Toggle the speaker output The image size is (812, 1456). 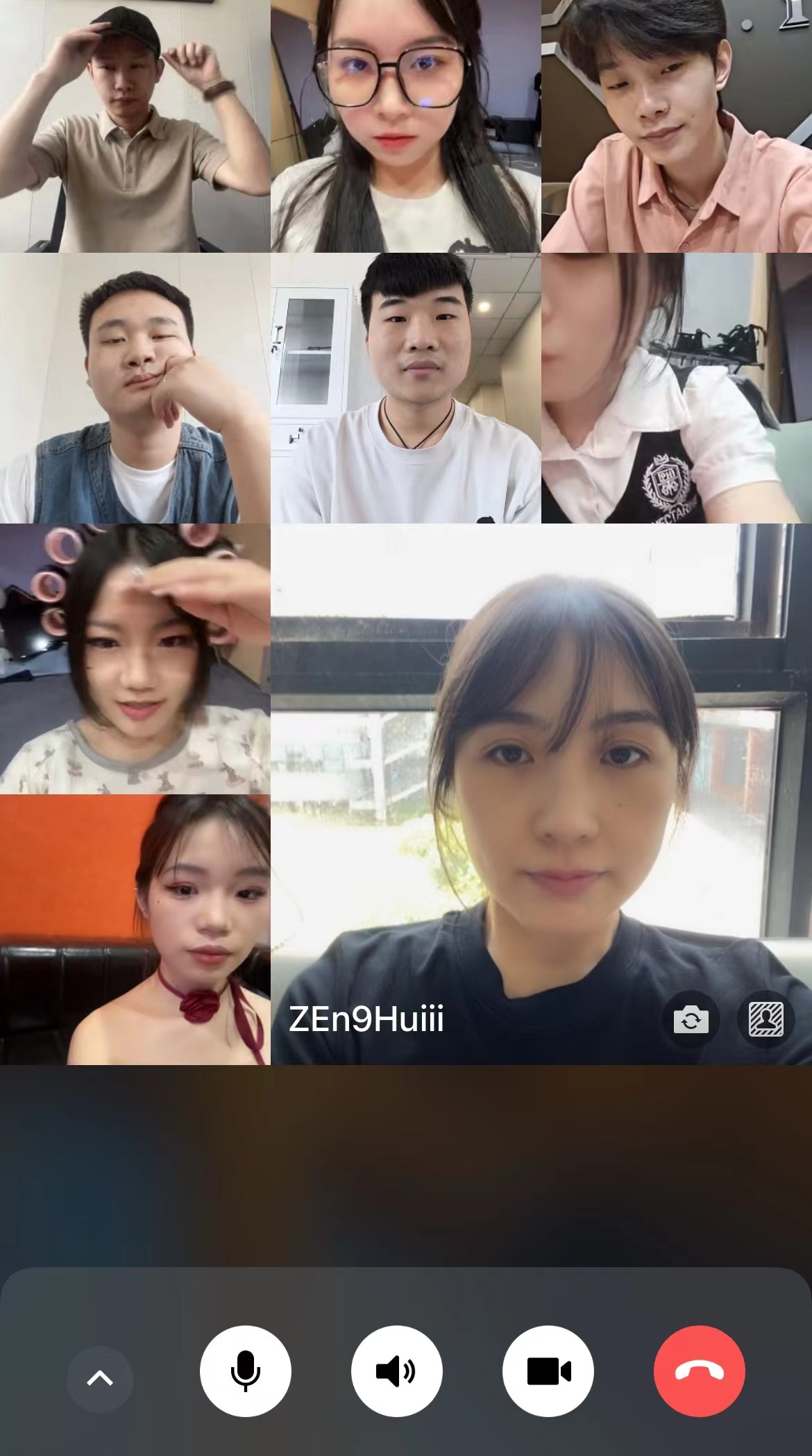(x=396, y=1371)
